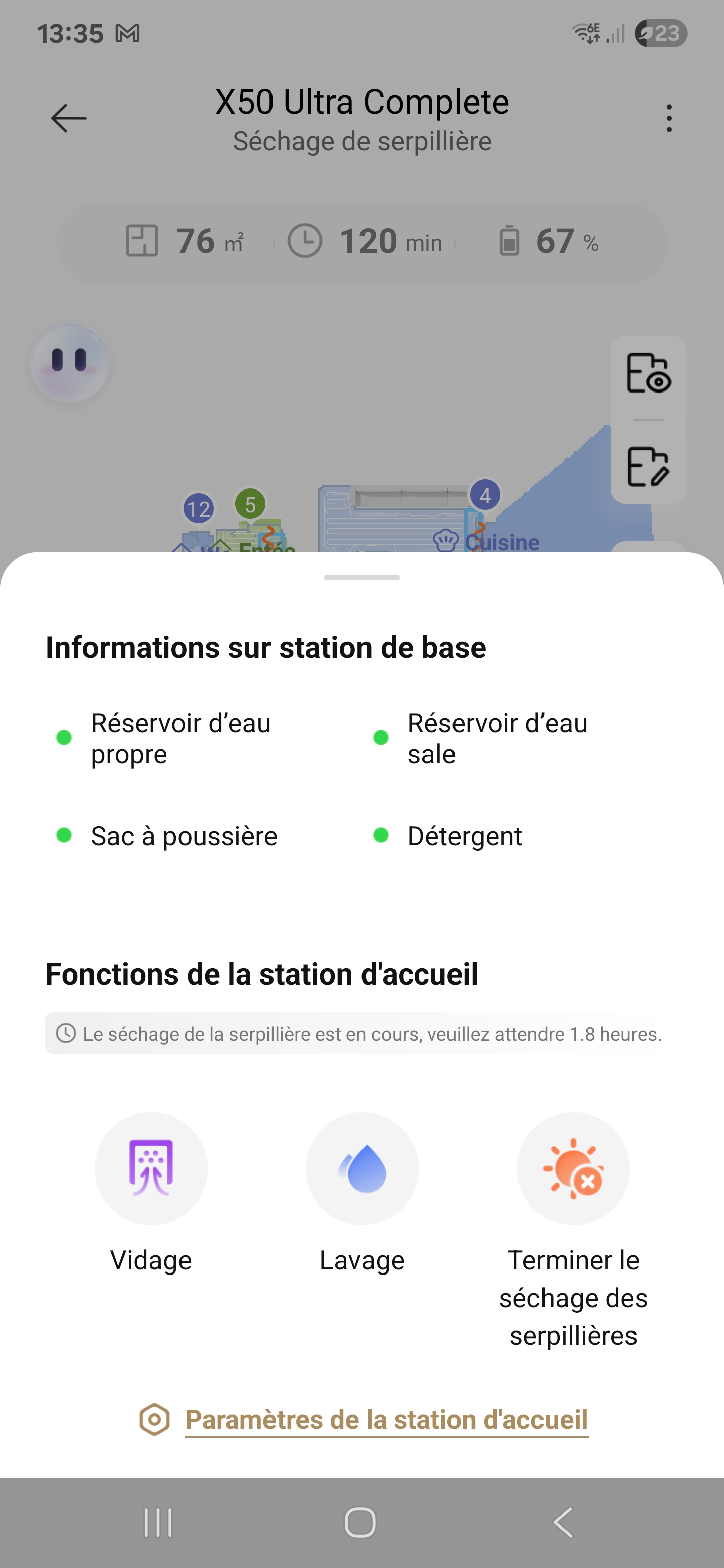This screenshot has width=724, height=1568.
Task: Tap the bottom sheet drag handle
Action: (x=361, y=577)
